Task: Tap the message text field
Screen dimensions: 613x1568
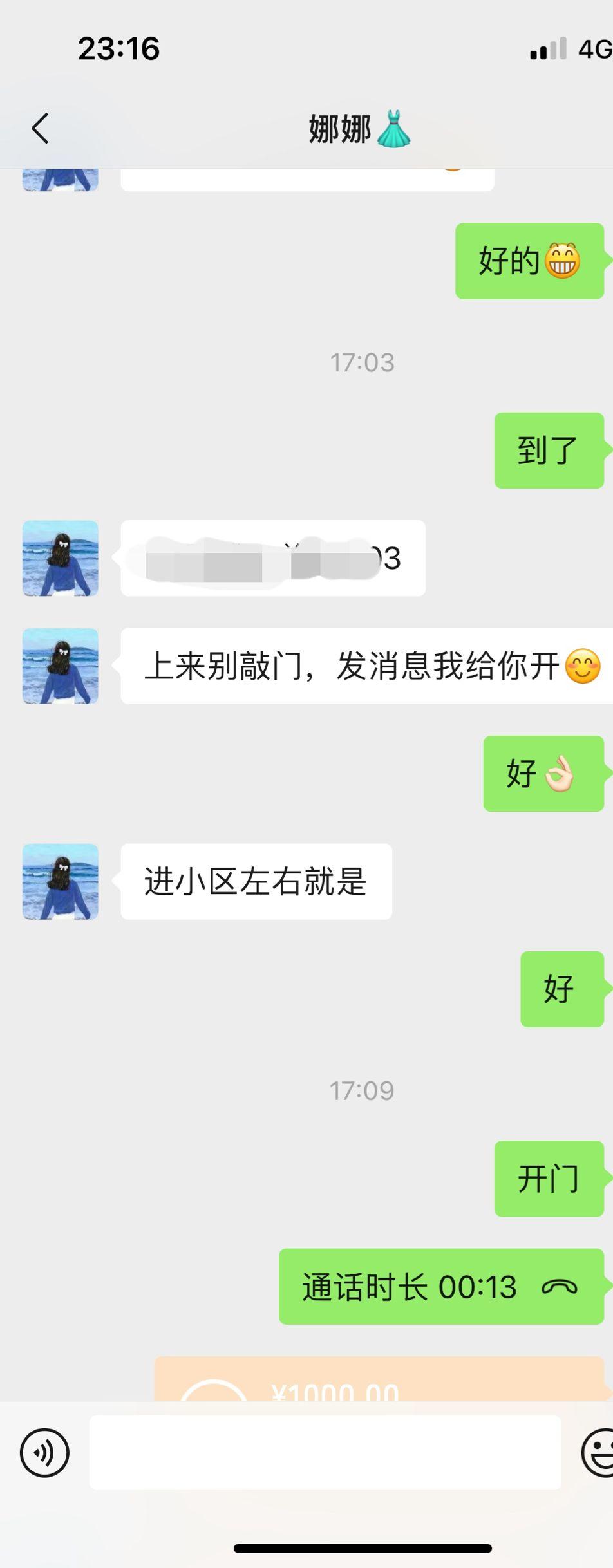Action: pyautogui.click(x=325, y=1452)
